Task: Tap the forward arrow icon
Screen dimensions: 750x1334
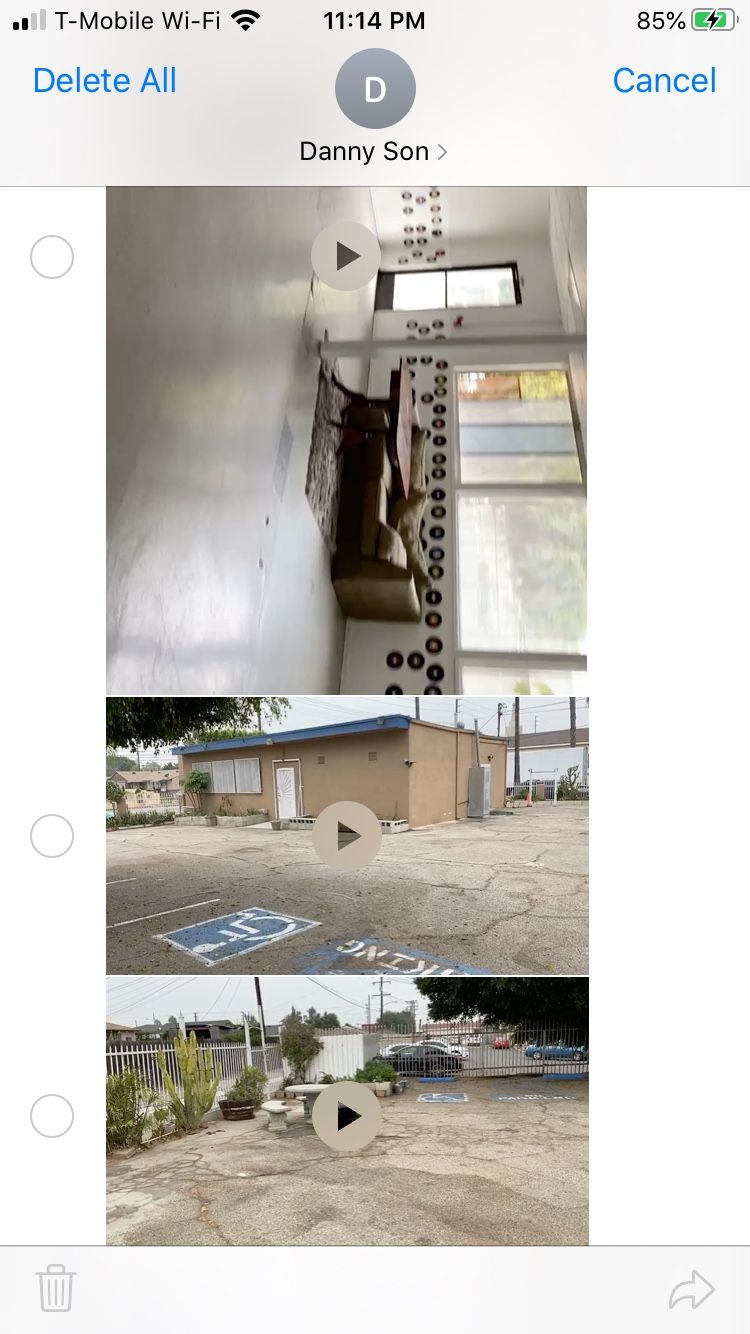Action: point(692,1290)
